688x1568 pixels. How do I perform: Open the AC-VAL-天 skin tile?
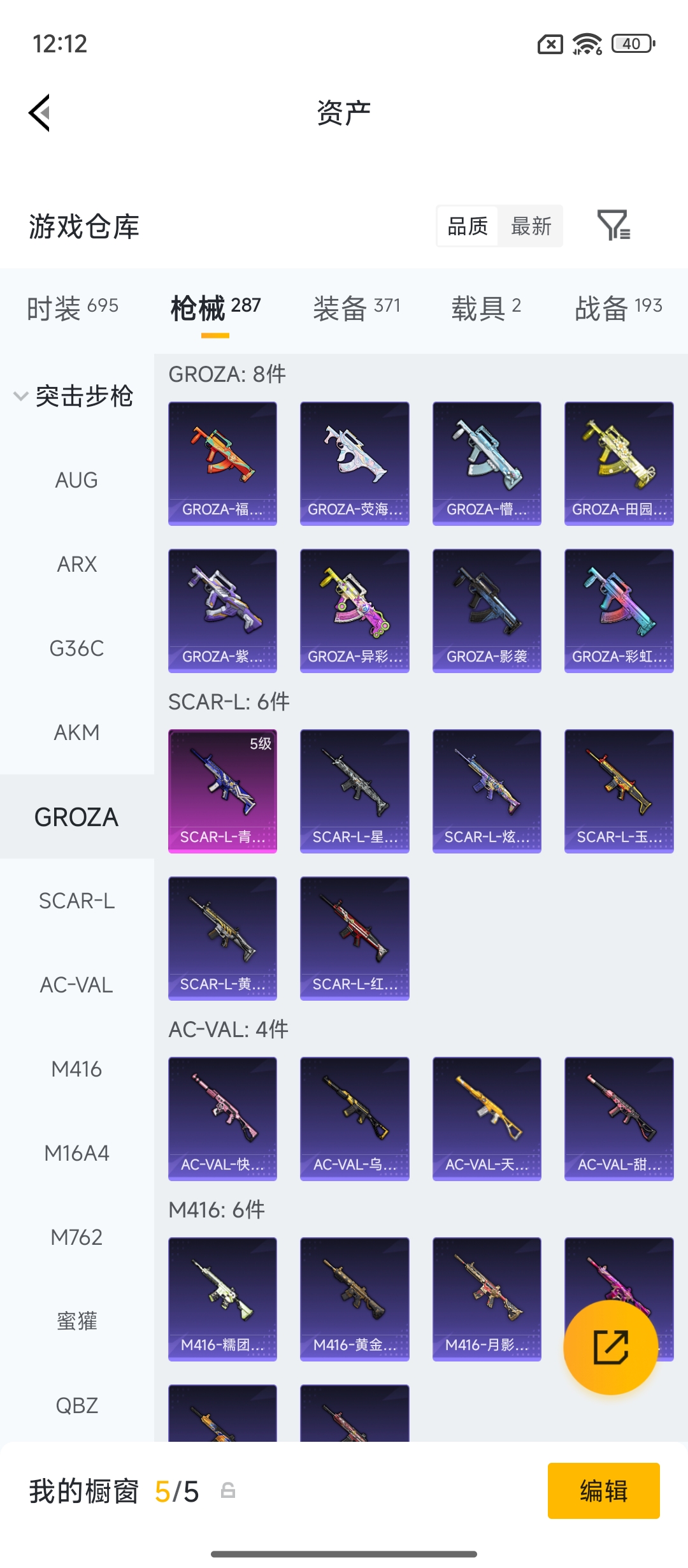click(x=487, y=1118)
